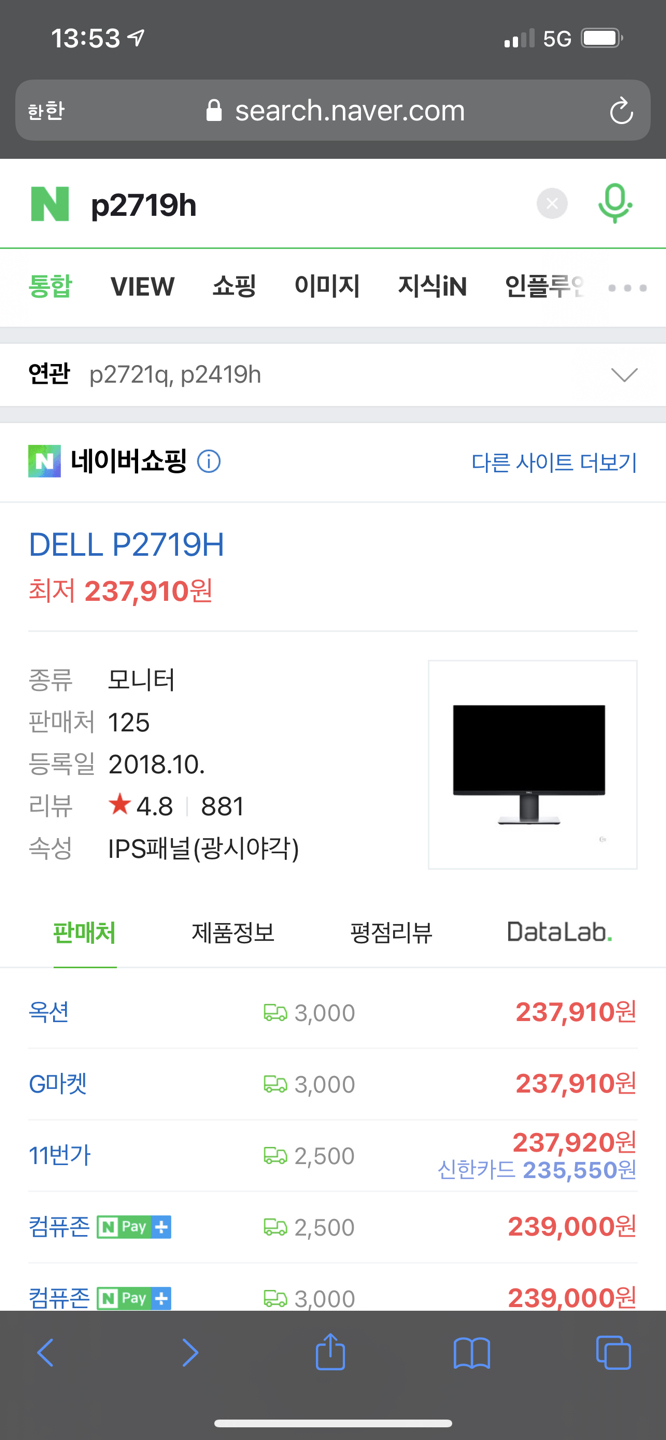Screen dimensions: 666x1440
Task: Open the DataLab tab
Action: pyautogui.click(x=559, y=933)
